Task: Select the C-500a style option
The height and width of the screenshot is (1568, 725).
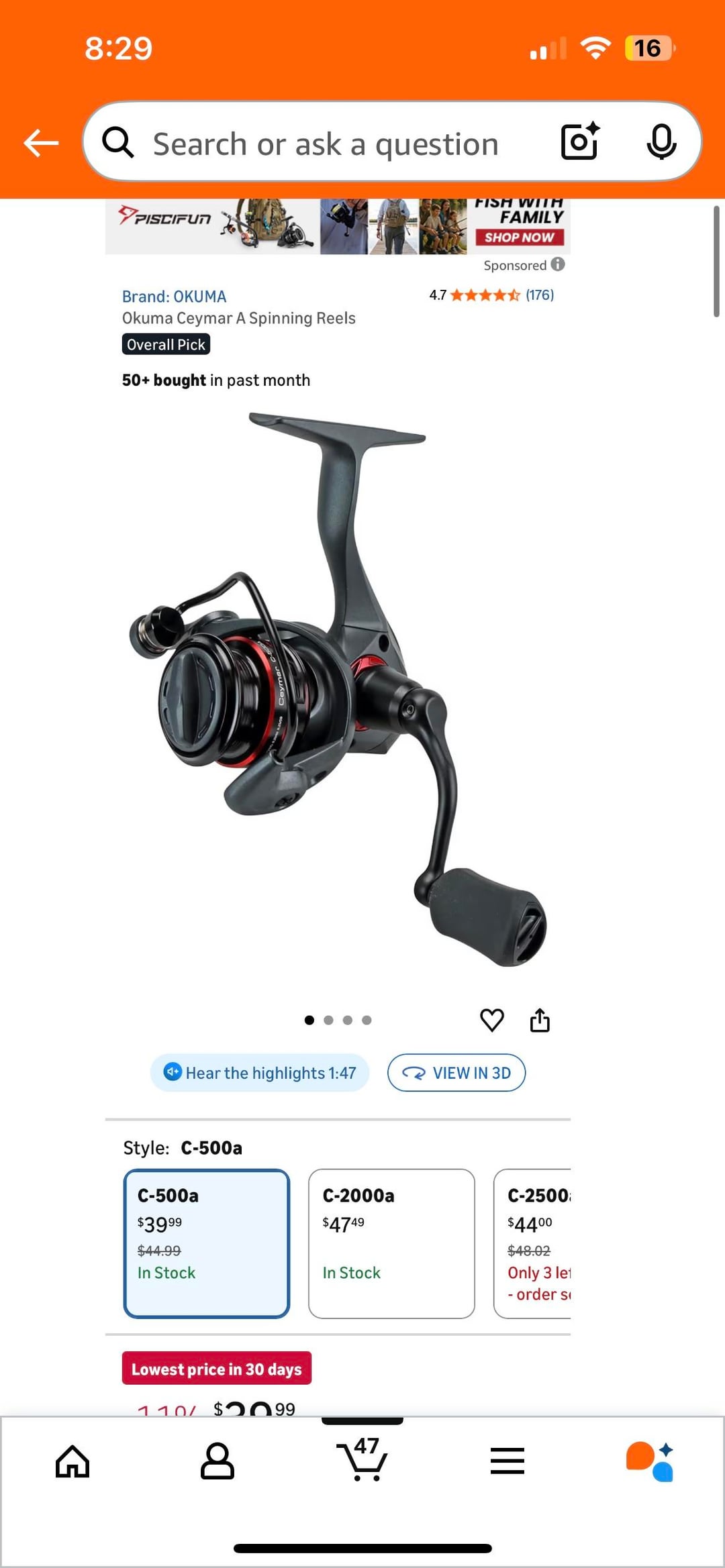Action: pos(207,1243)
